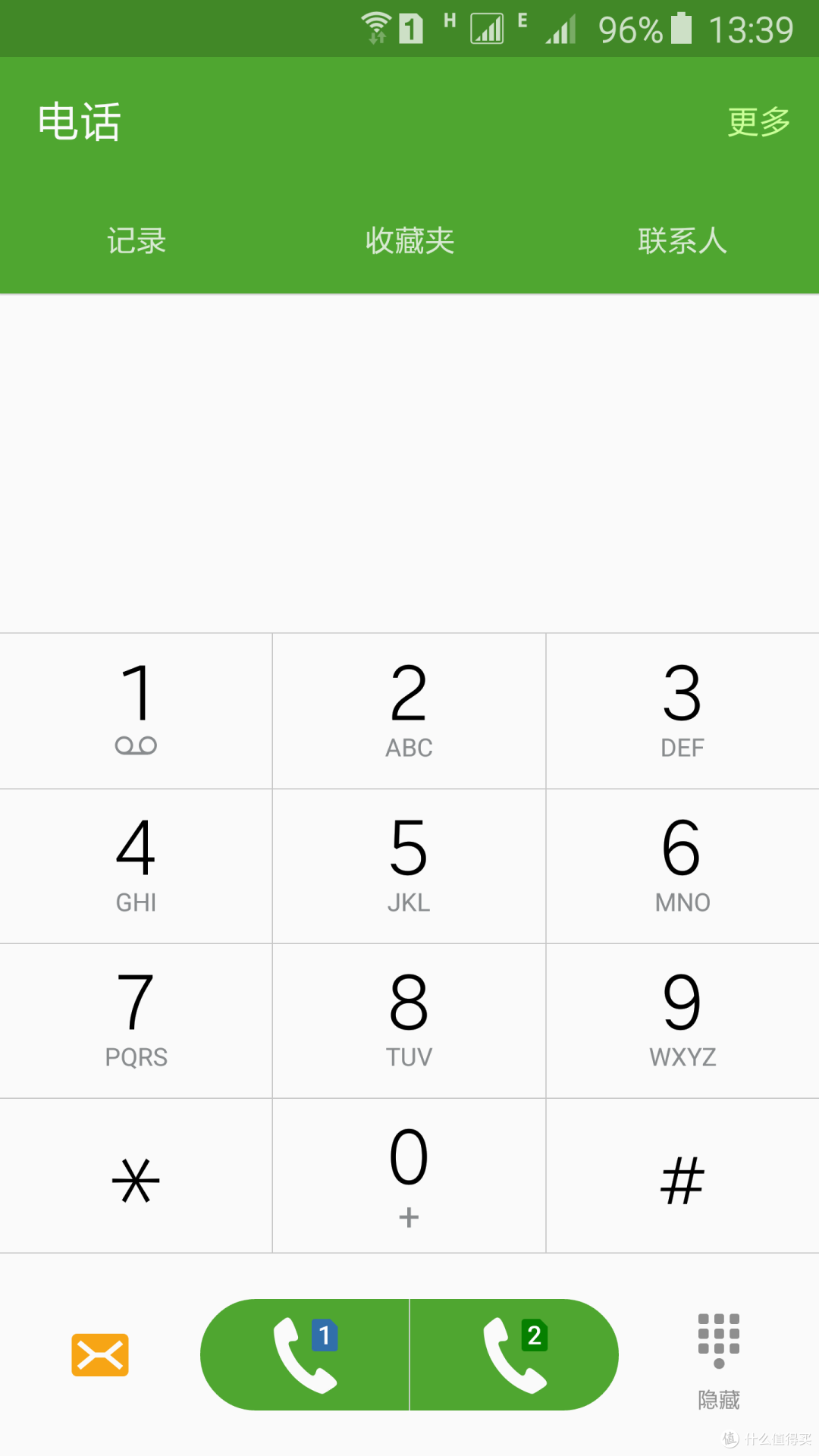
Task: Tap the 电话 title label
Action: (79, 121)
